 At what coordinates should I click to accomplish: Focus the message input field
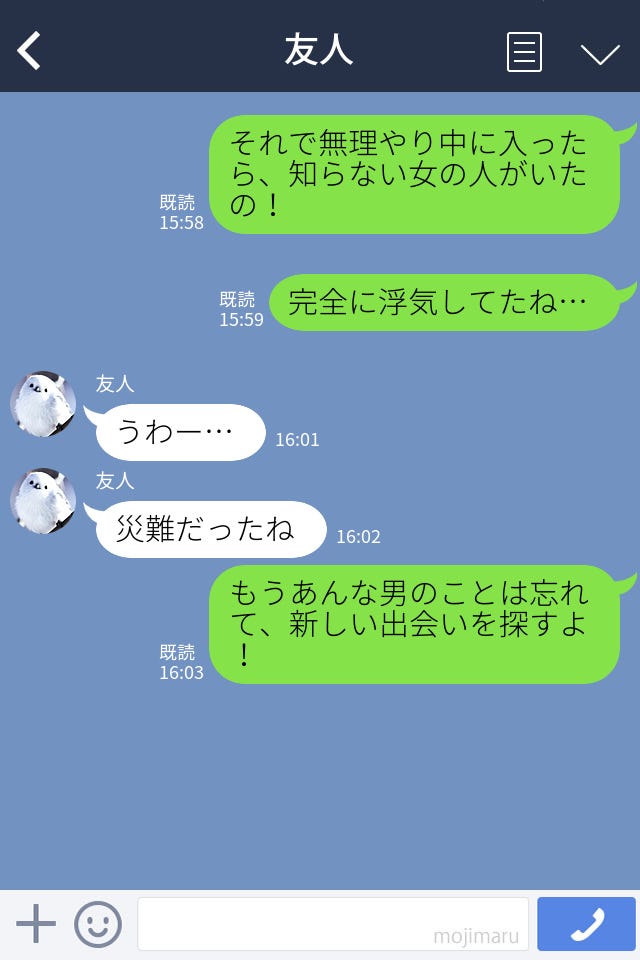pos(332,924)
